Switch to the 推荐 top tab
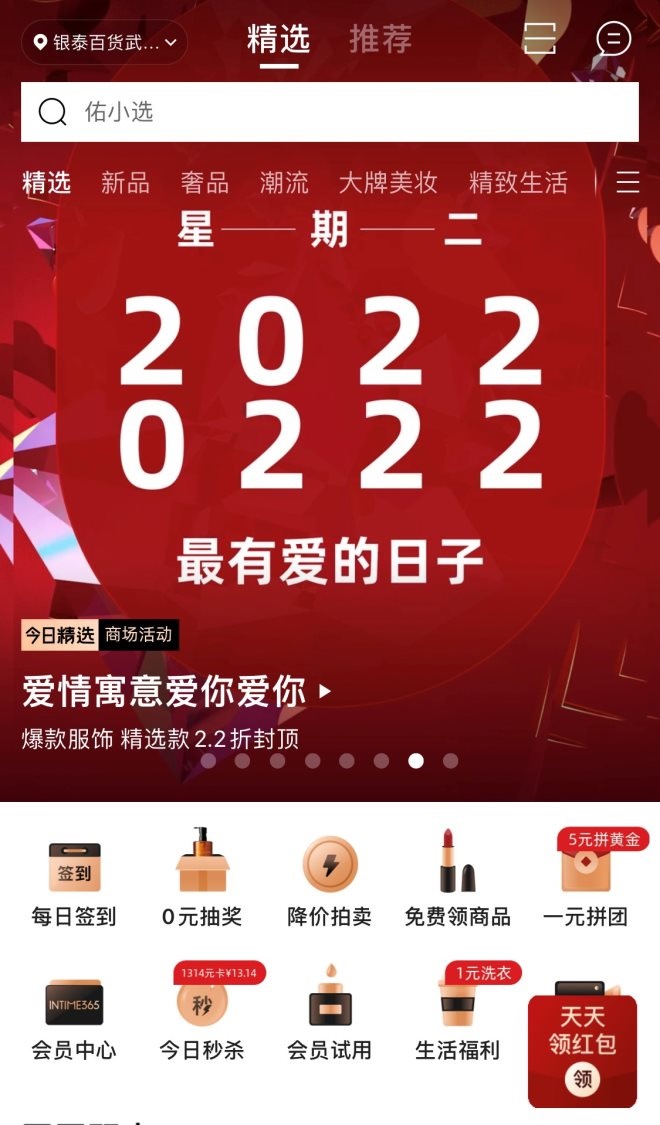The width and height of the screenshot is (660, 1125). [x=380, y=40]
